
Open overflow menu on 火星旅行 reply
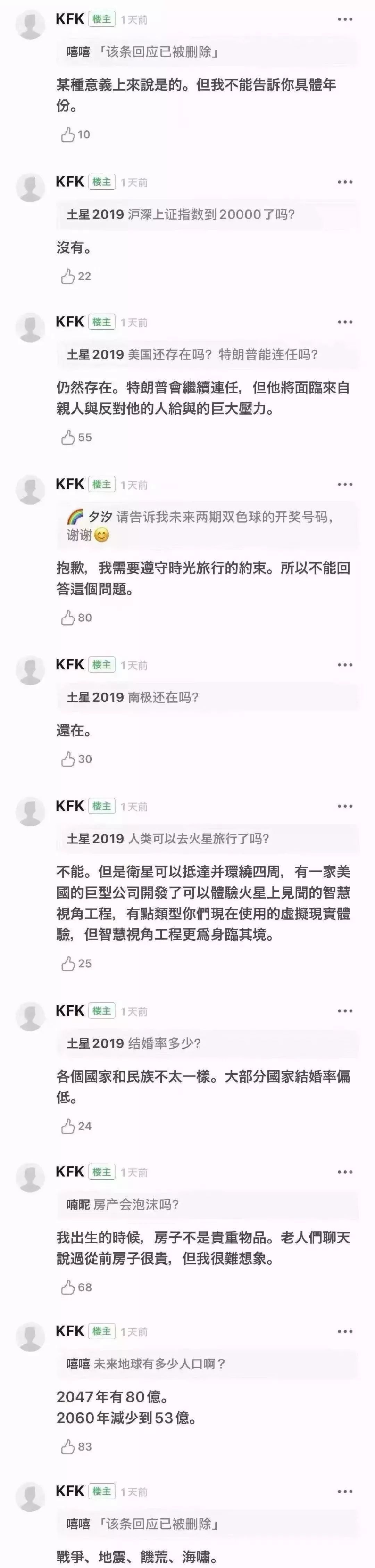[344, 806]
